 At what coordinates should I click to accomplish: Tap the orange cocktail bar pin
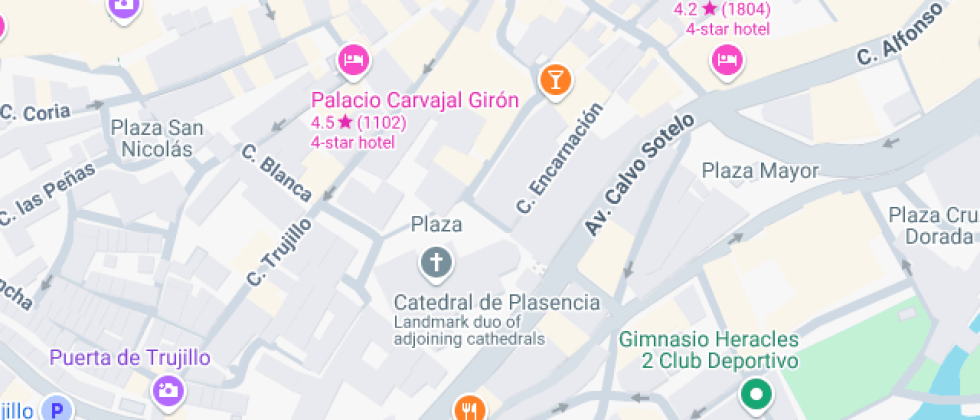554,80
